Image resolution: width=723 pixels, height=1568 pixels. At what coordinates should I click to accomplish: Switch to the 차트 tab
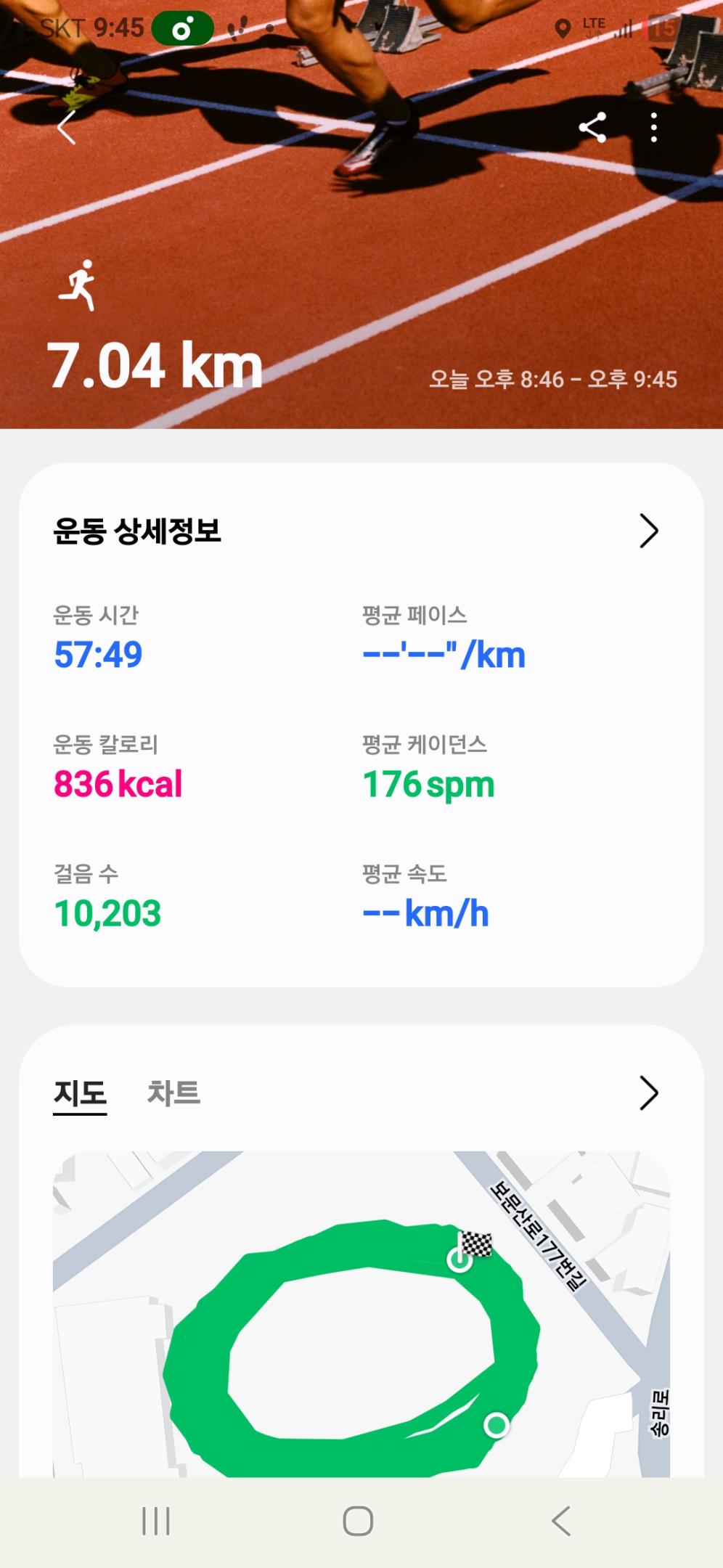[x=173, y=1093]
